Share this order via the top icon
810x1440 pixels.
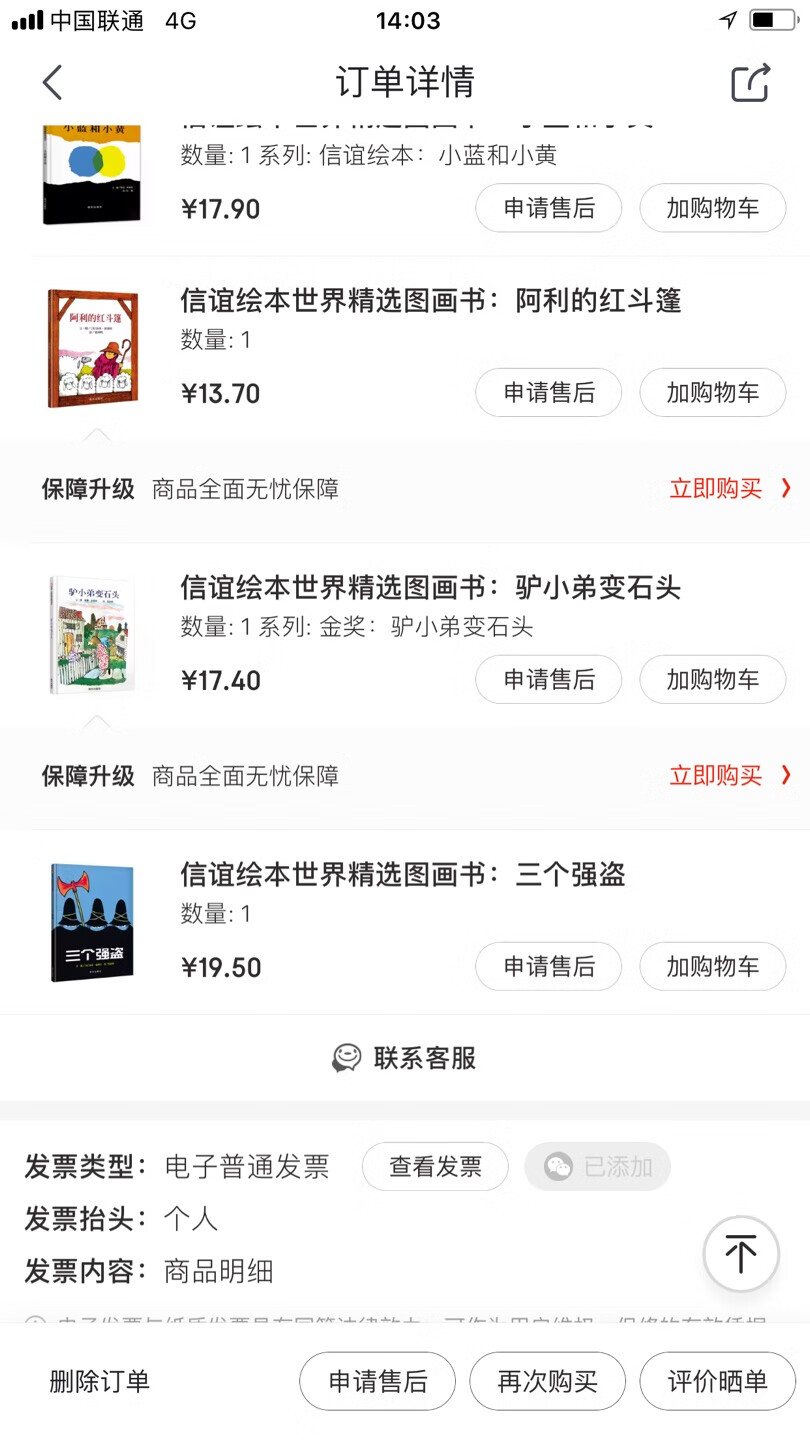pyautogui.click(x=750, y=82)
